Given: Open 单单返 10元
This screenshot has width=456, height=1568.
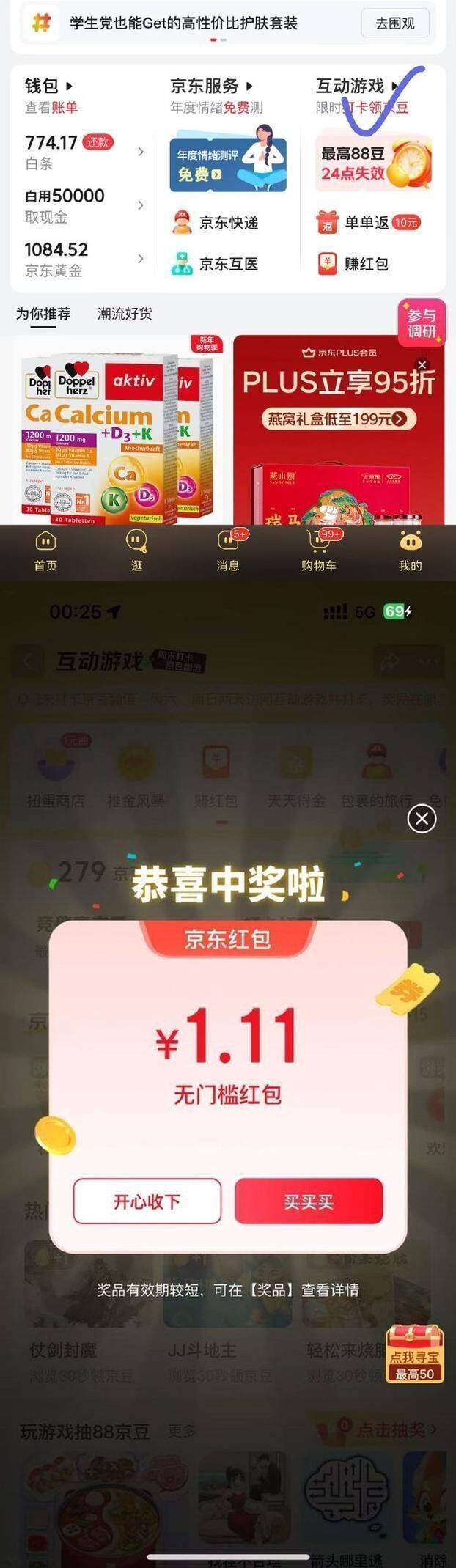Looking at the screenshot, I should (368, 222).
